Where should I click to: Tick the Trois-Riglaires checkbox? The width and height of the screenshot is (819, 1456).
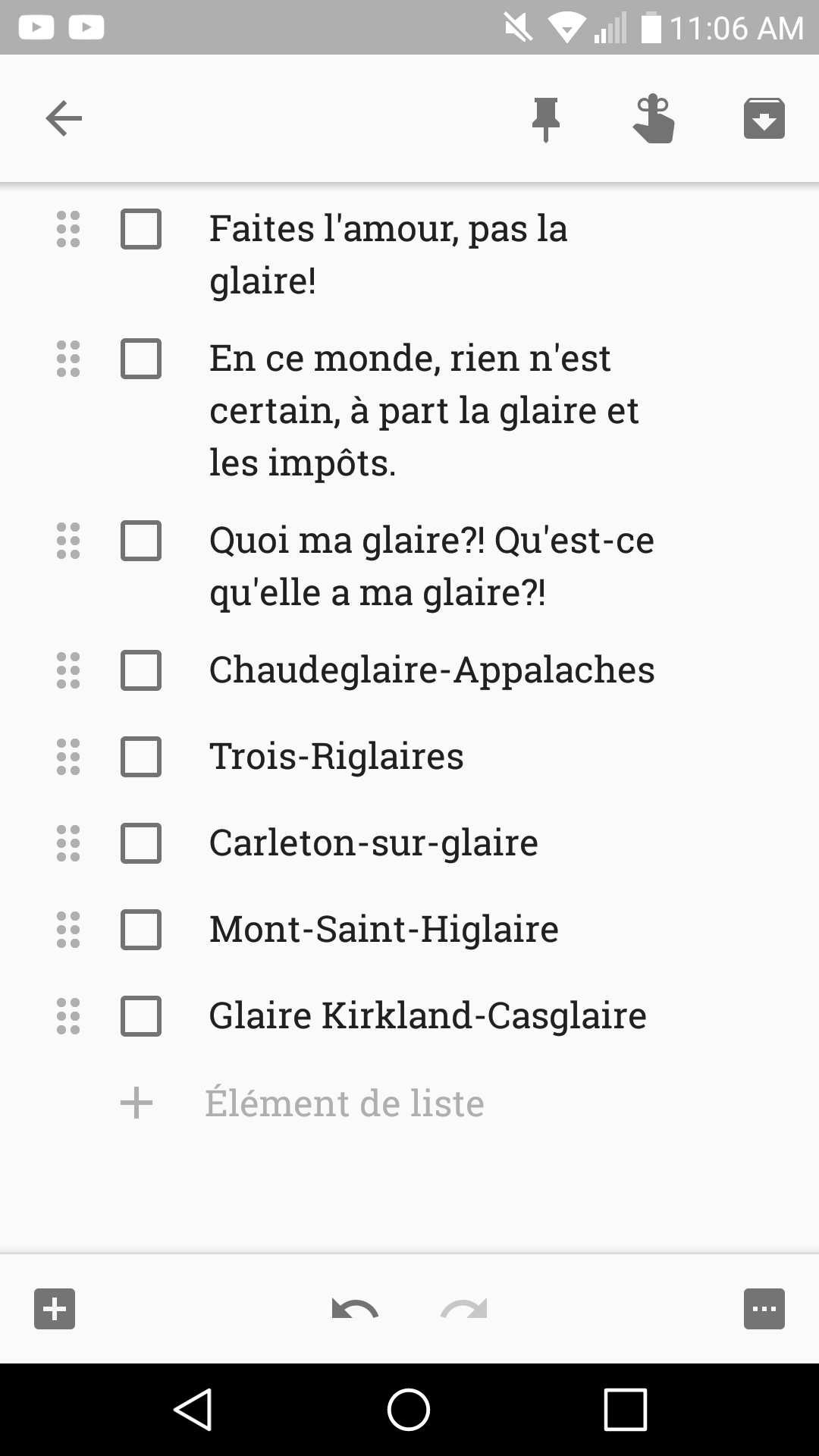(x=141, y=757)
